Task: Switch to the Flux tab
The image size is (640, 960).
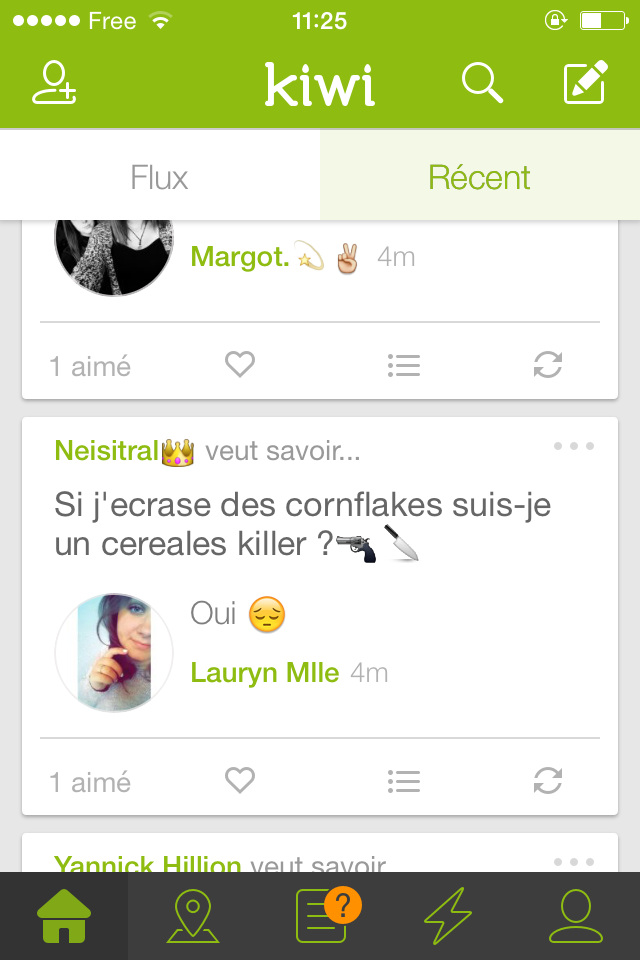Action: (160, 178)
